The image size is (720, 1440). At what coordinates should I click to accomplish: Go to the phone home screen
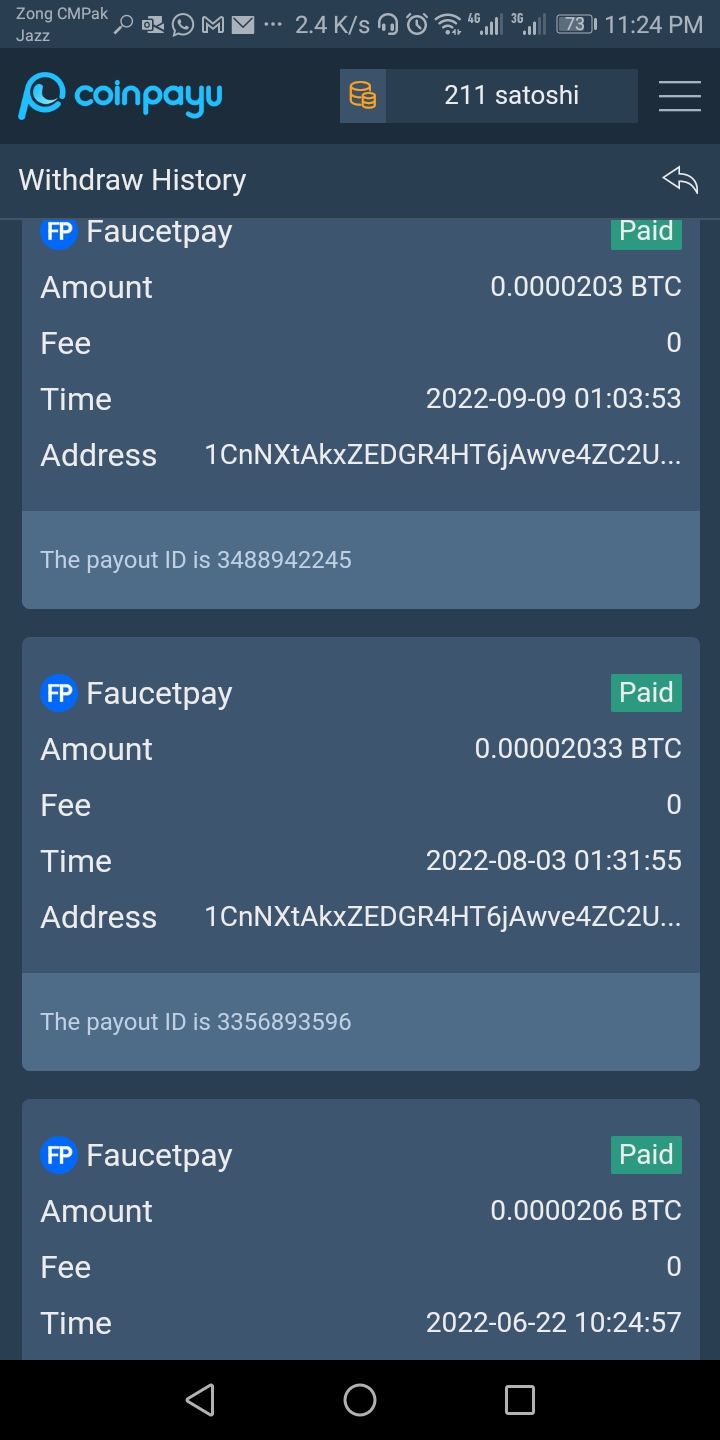[360, 1400]
